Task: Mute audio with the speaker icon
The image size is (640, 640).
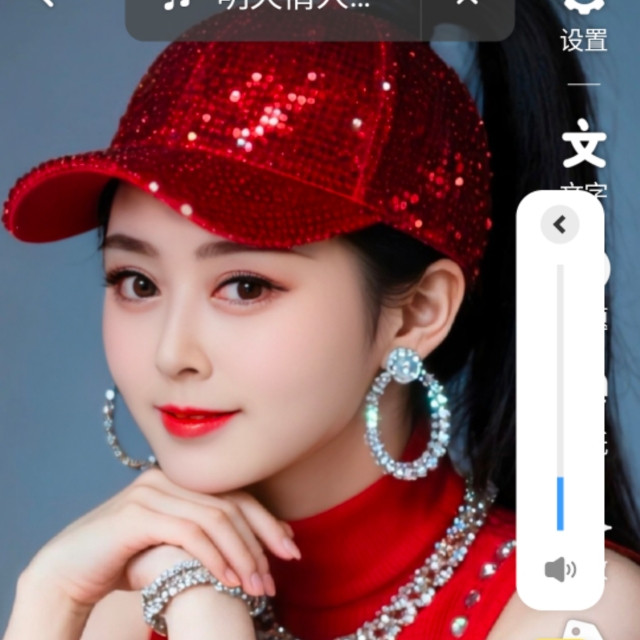Action: pos(560,570)
